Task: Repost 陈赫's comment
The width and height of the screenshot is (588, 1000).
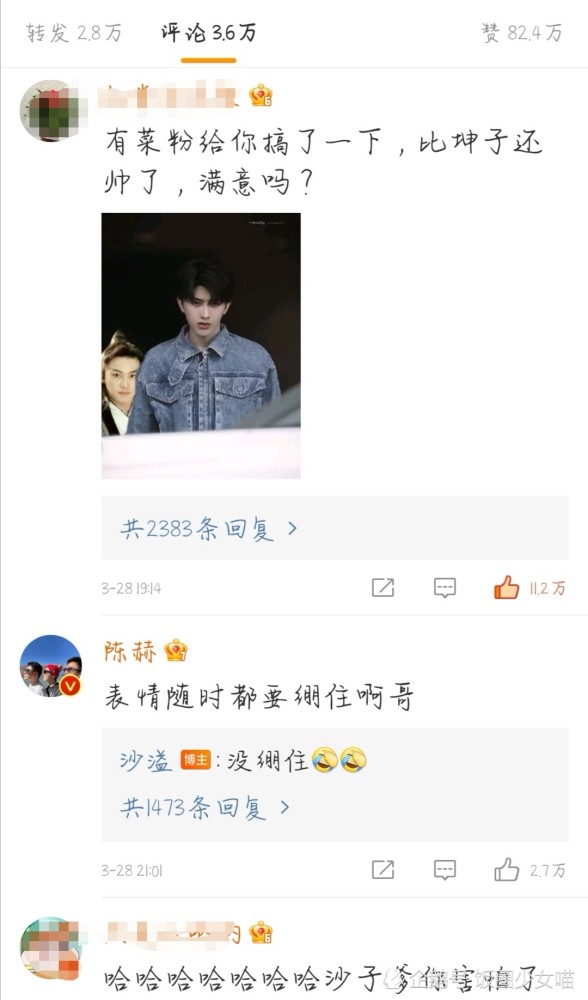Action: click(383, 869)
